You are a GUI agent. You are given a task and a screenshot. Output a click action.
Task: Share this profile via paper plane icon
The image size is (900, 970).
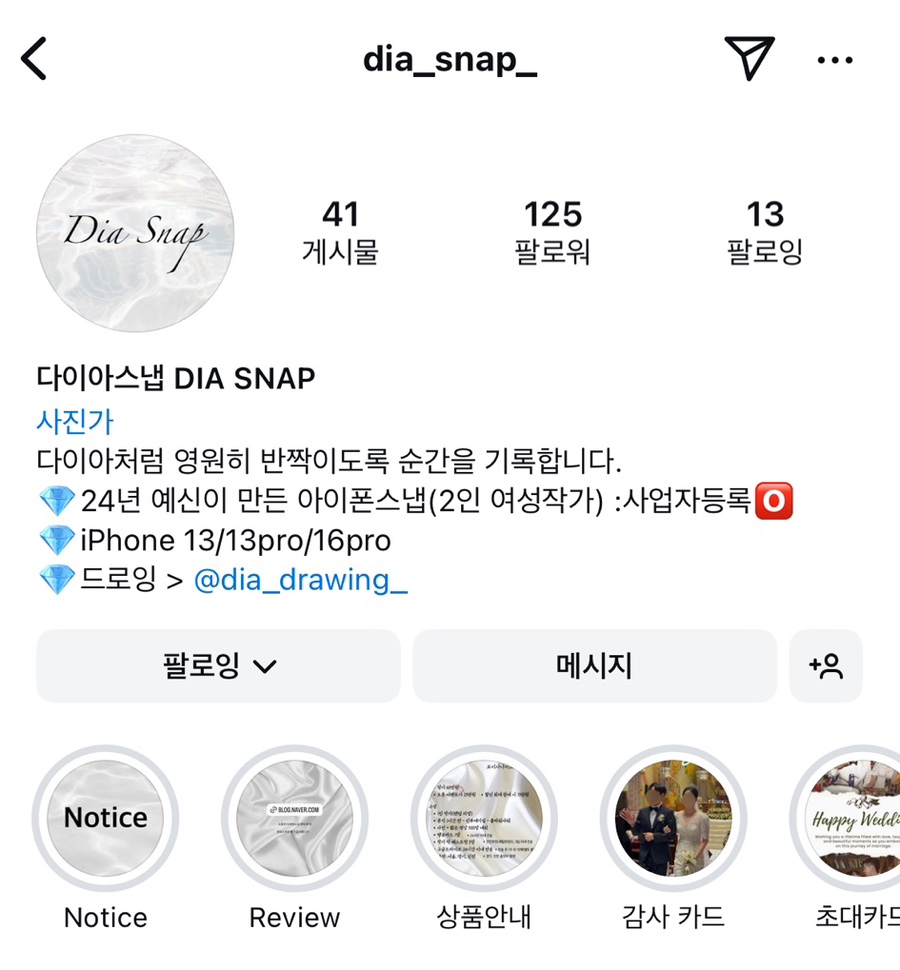tap(750, 59)
